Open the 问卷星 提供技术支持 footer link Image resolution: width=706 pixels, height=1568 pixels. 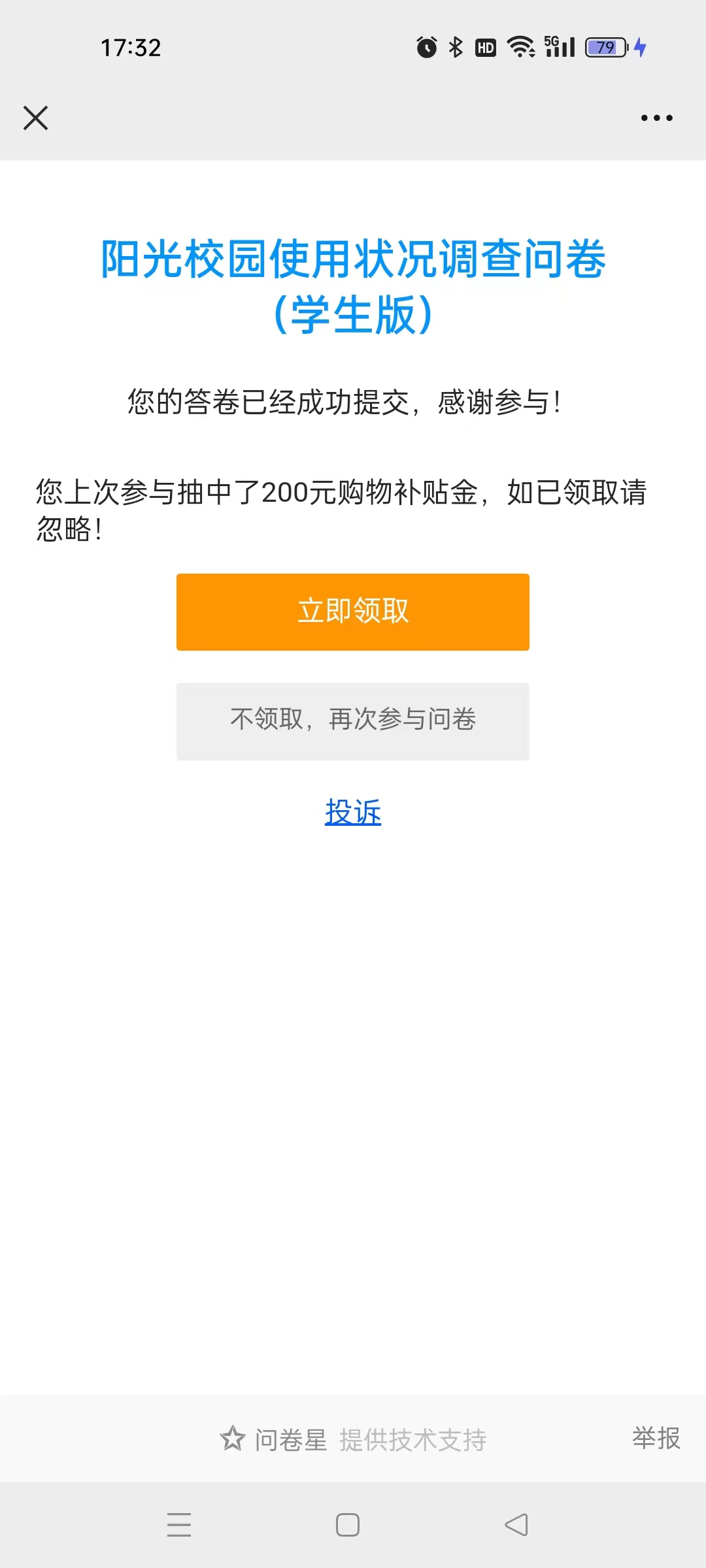(353, 1440)
